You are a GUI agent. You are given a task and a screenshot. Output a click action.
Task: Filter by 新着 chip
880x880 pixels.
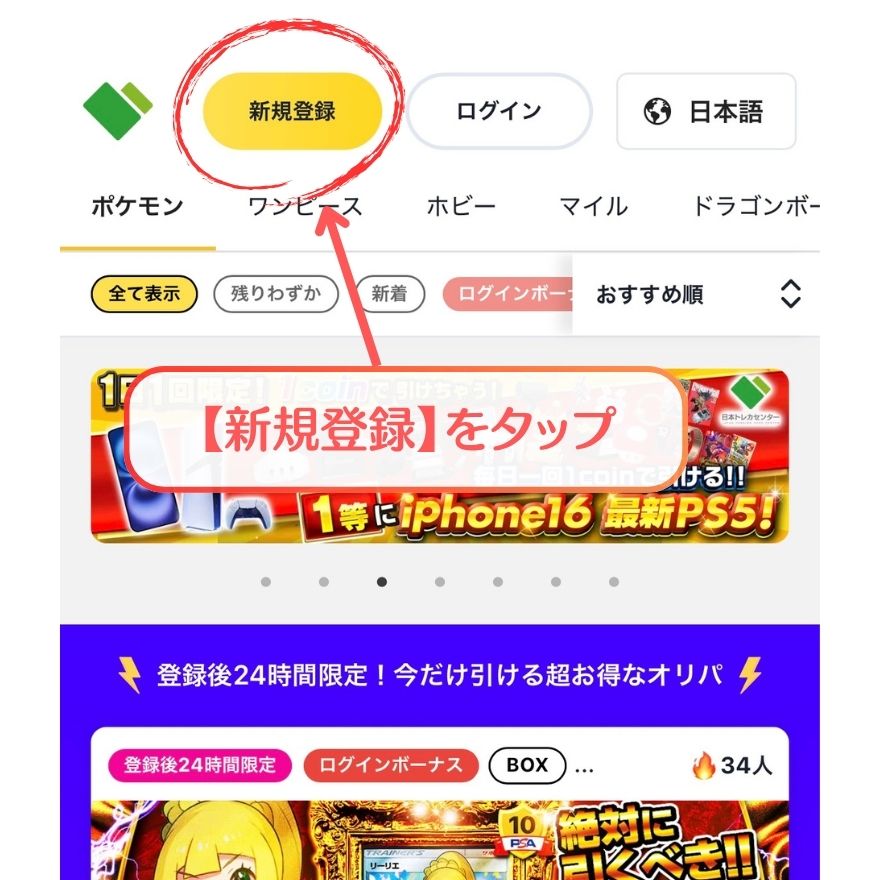[x=391, y=294]
